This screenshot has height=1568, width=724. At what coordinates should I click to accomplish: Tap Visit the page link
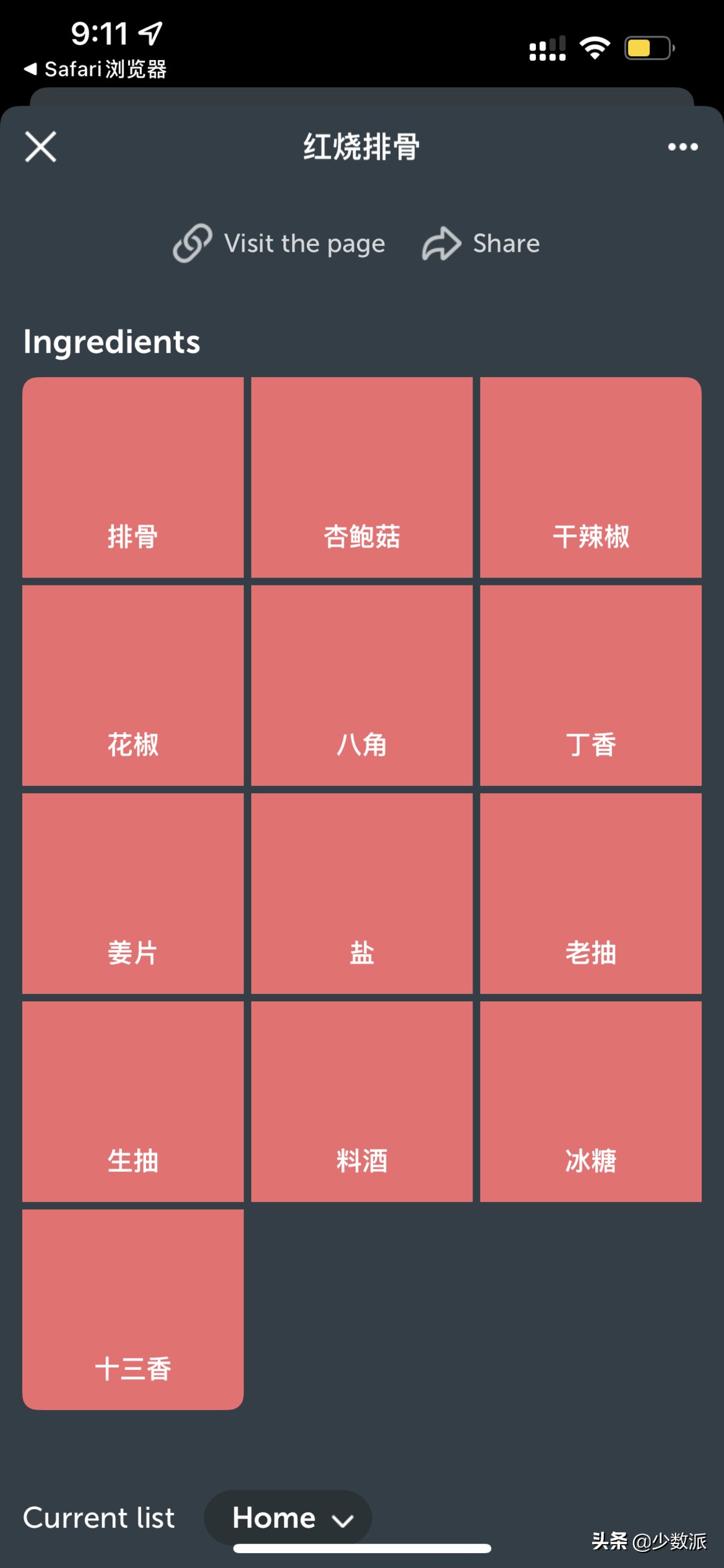279,244
